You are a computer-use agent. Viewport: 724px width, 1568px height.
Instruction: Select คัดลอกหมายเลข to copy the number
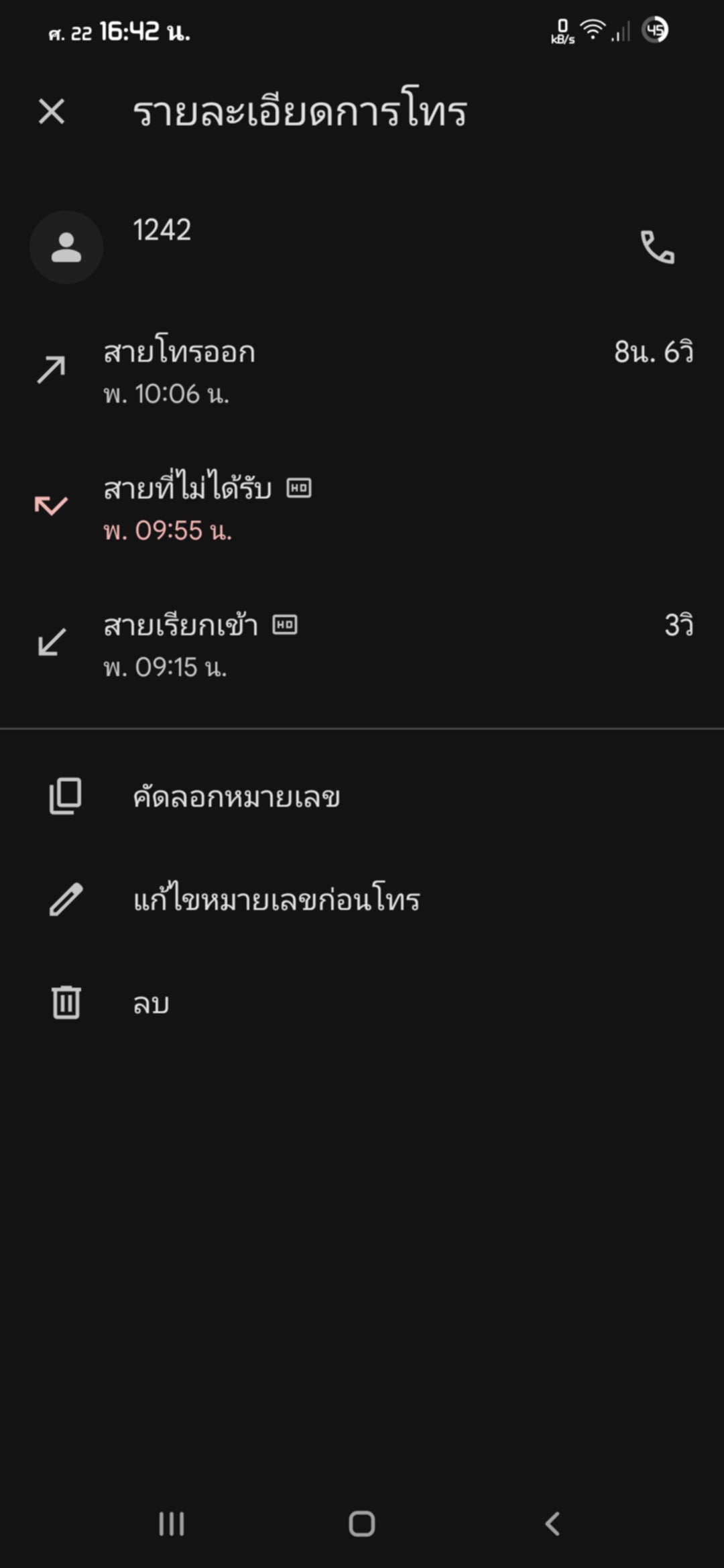(236, 797)
